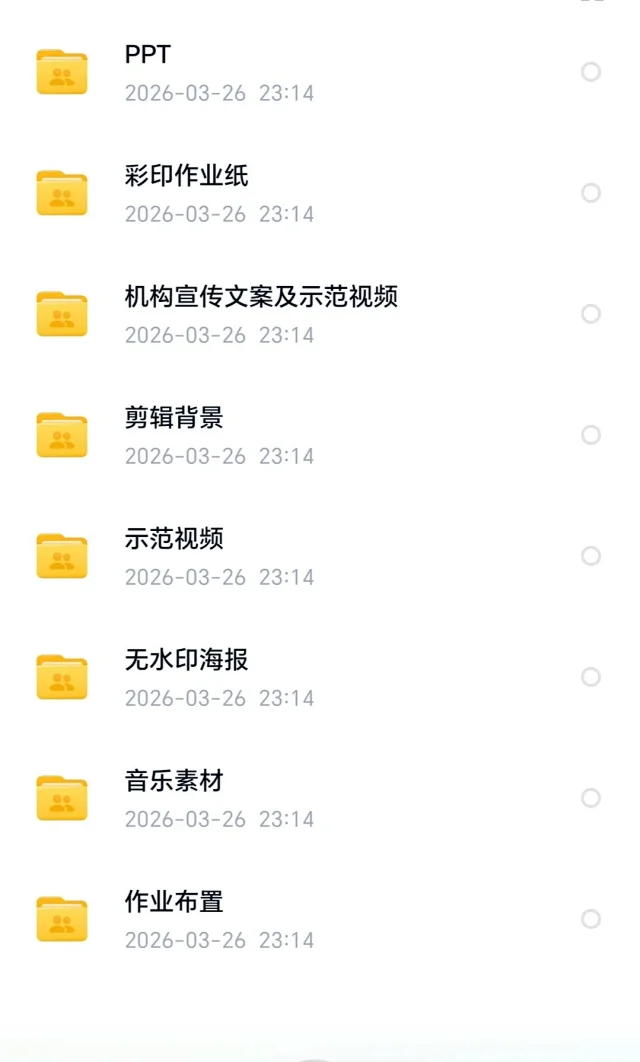Select the 作业布置 folder circle
Viewport: 640px width, 1062px height.
tap(591, 919)
